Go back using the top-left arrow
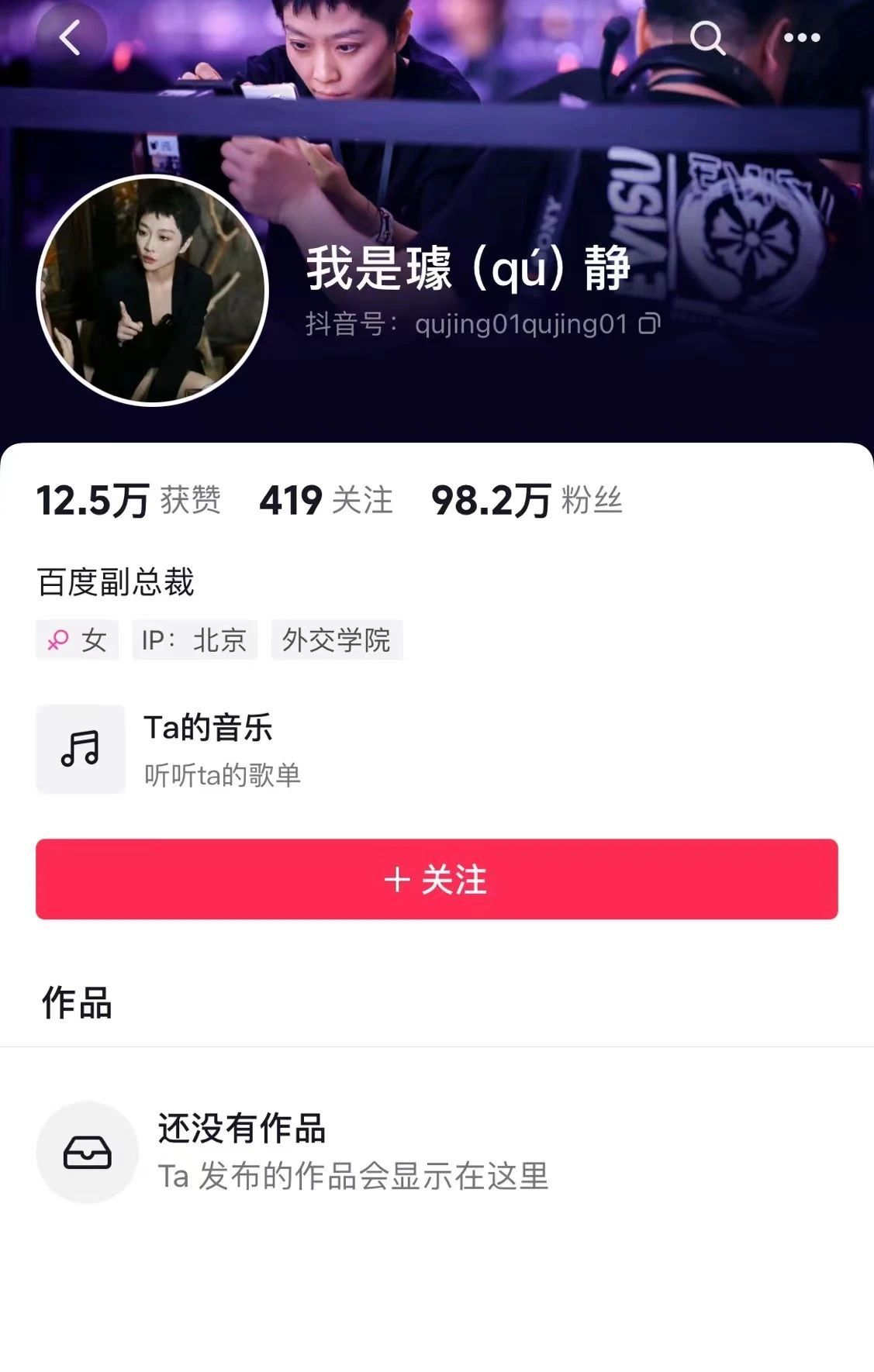The image size is (874, 1372). (x=70, y=37)
